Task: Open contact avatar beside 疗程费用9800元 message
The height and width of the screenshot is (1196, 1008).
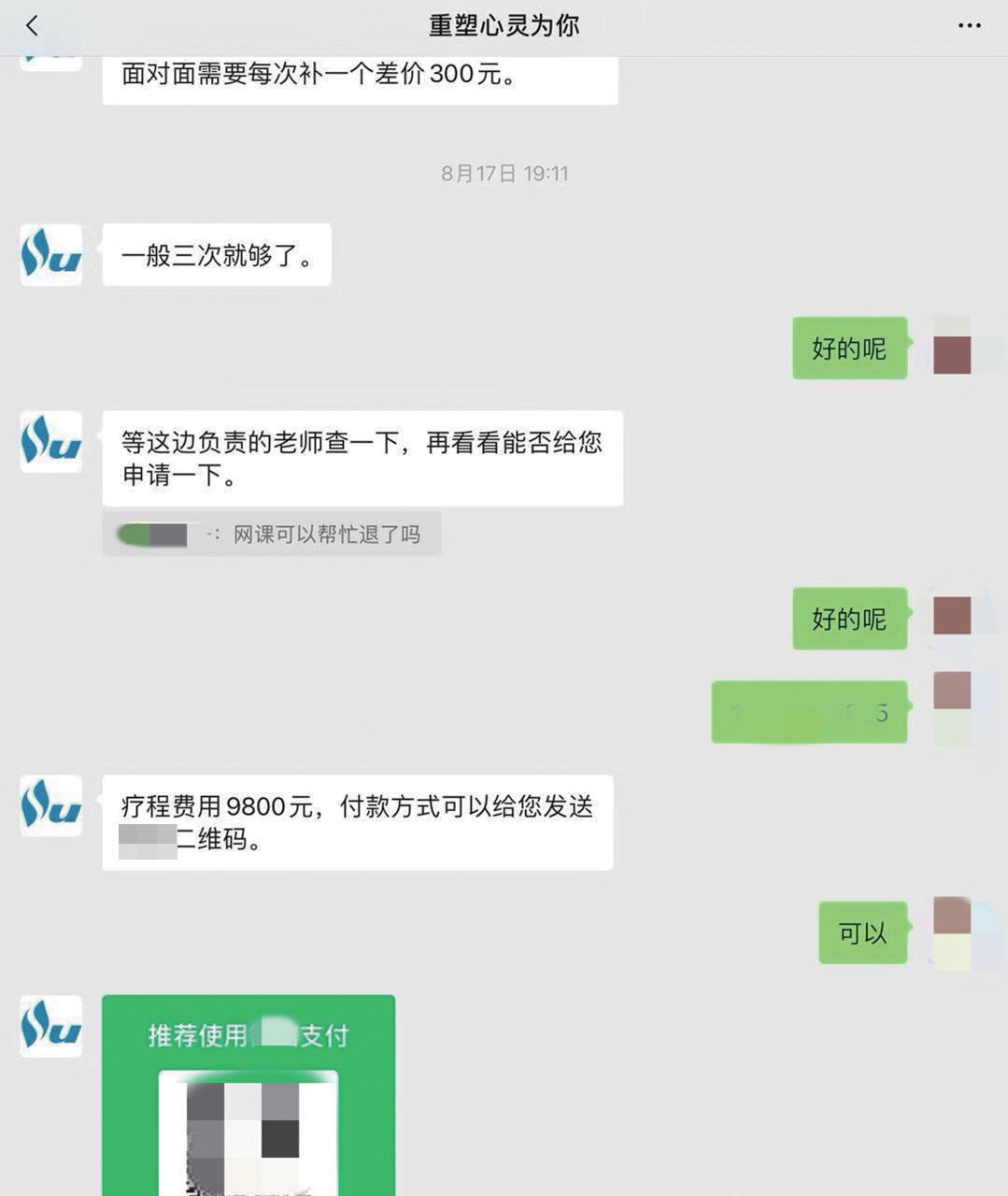Action: pyautogui.click(x=51, y=805)
